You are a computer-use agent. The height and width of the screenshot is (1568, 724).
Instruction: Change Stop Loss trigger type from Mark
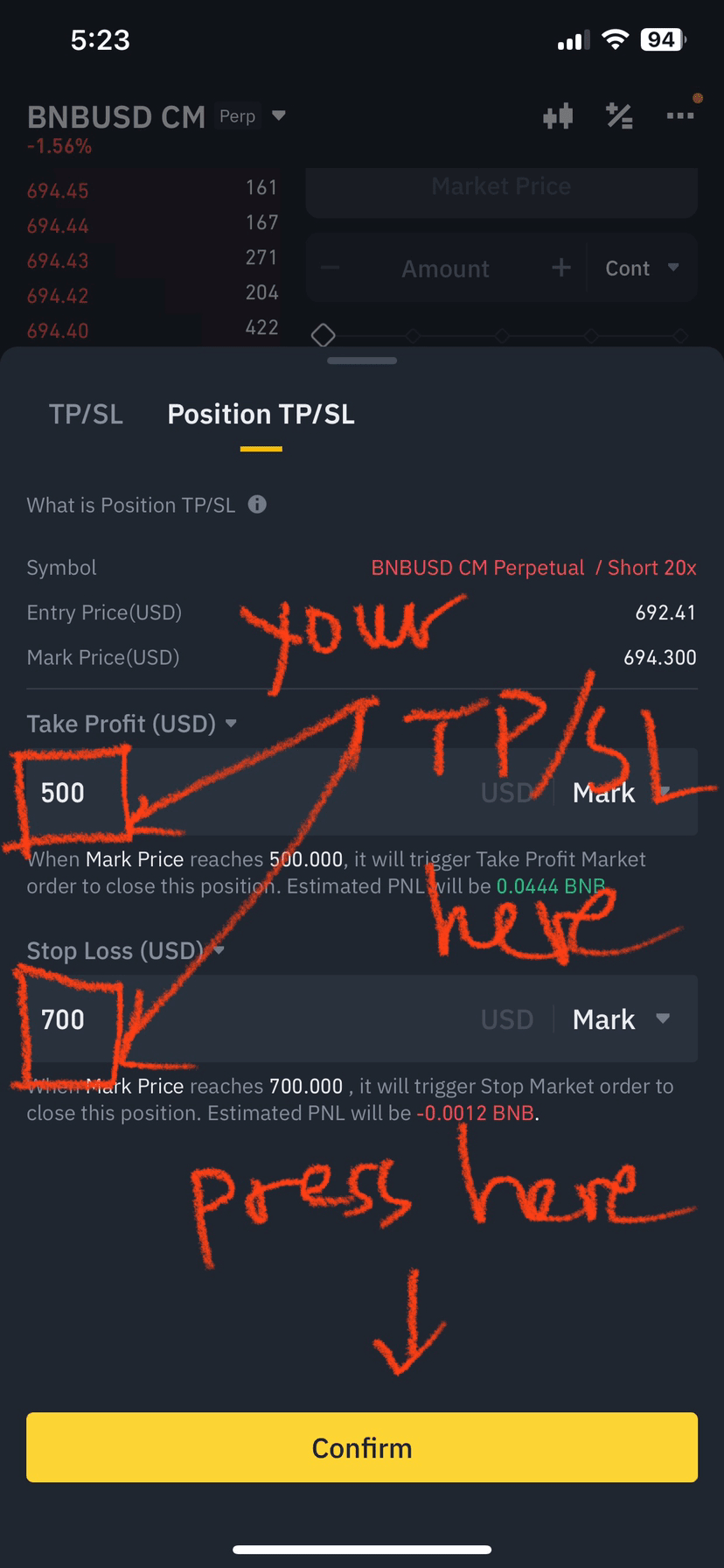[x=621, y=1019]
